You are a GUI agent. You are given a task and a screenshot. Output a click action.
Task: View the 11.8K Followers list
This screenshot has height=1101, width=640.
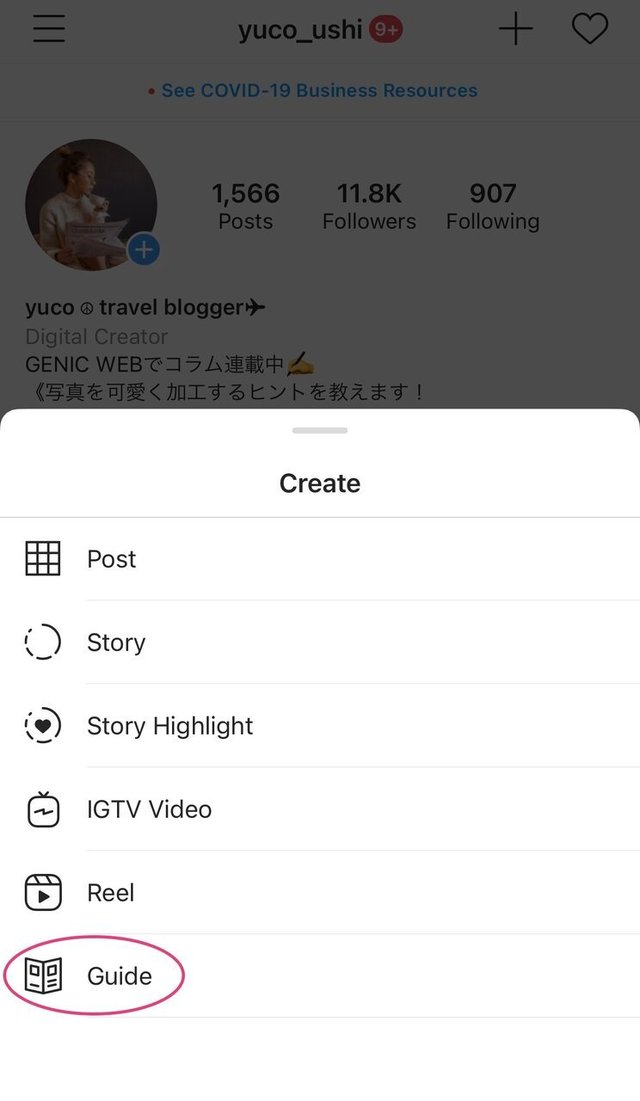pos(369,206)
